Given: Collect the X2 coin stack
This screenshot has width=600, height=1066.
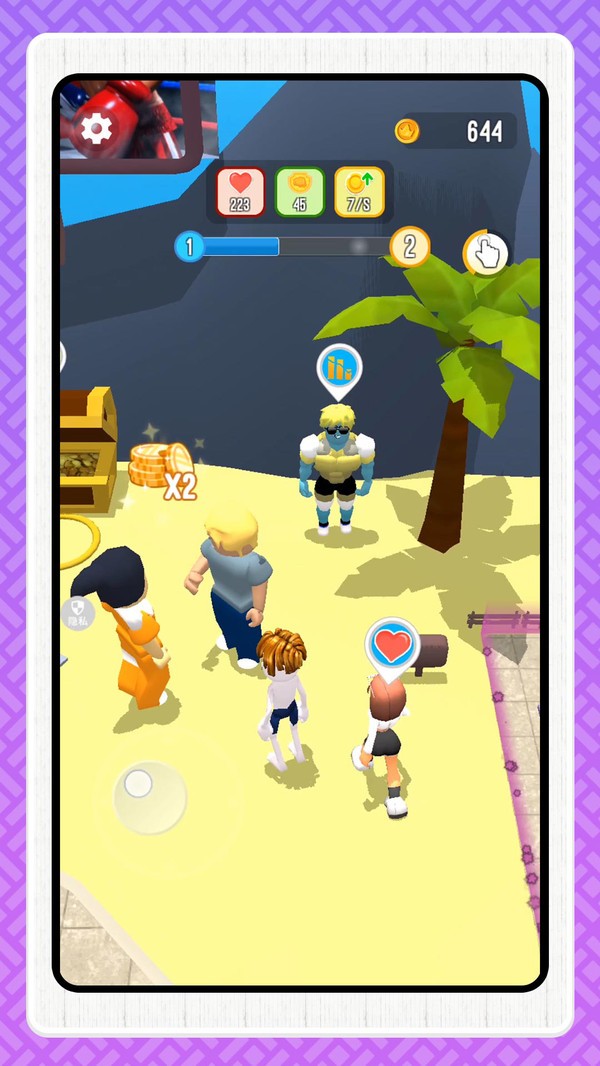Looking at the screenshot, I should [162, 466].
